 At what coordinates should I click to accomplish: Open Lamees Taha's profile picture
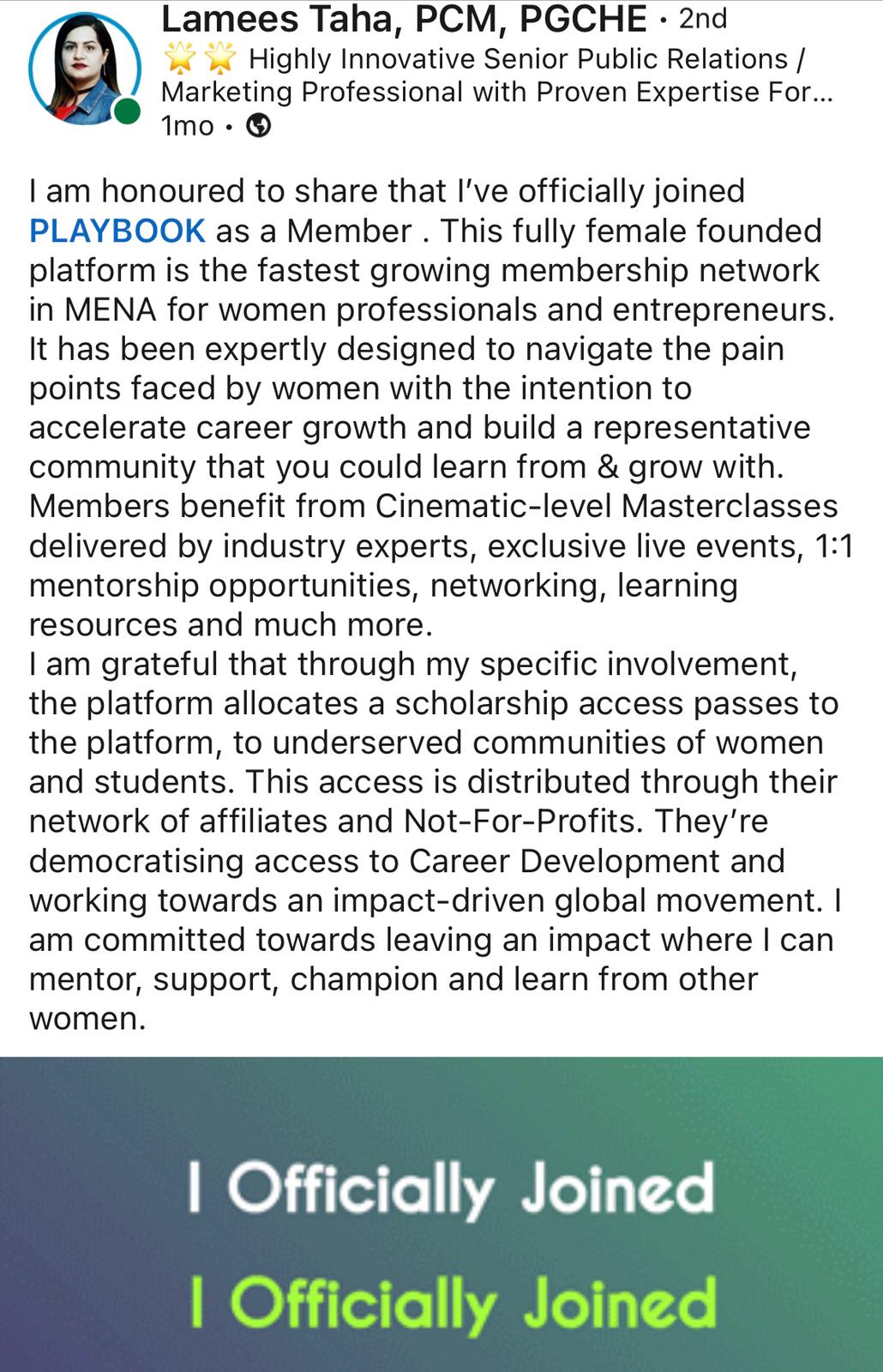(x=84, y=69)
